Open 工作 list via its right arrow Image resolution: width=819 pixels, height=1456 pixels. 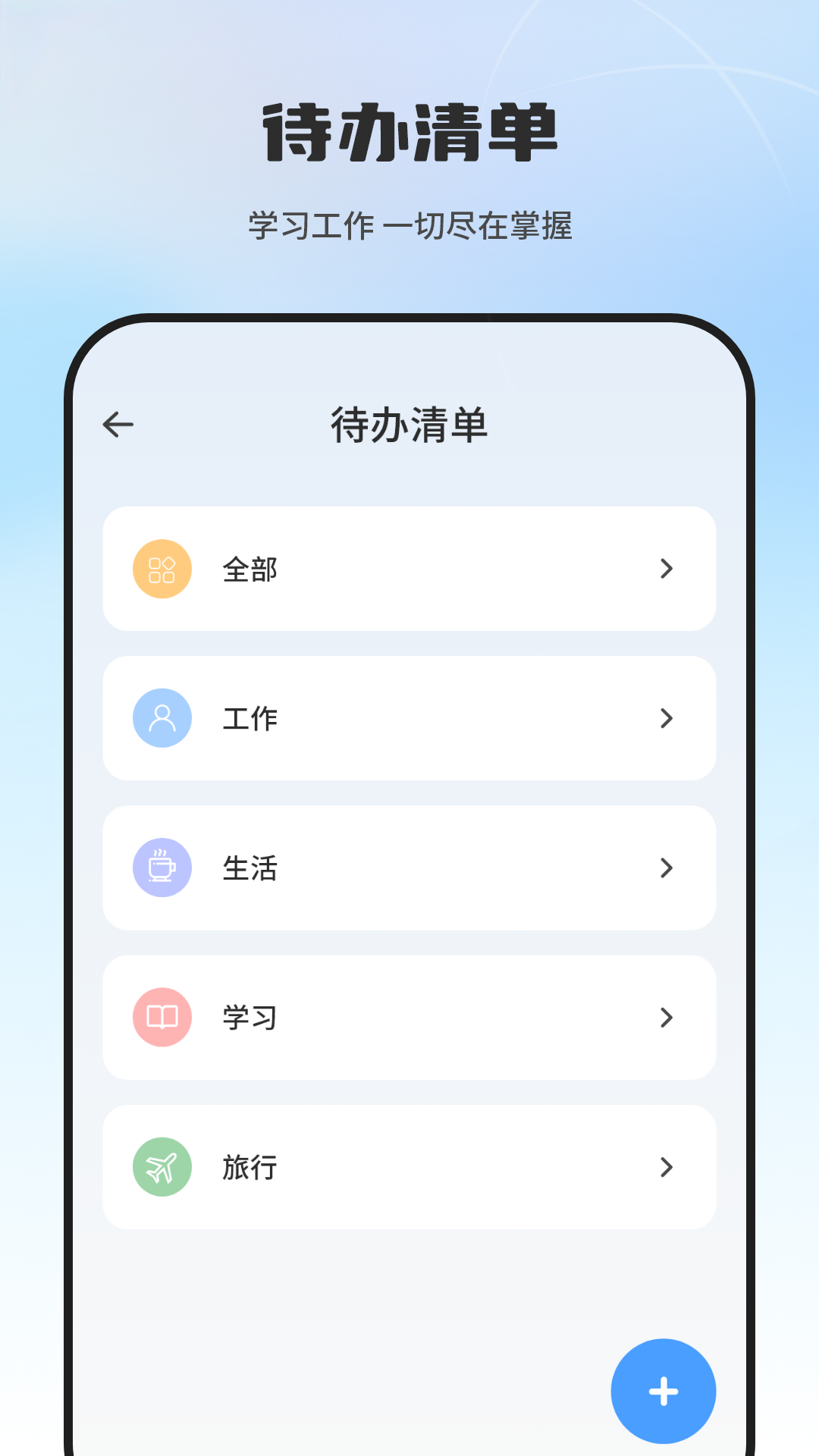(667, 717)
